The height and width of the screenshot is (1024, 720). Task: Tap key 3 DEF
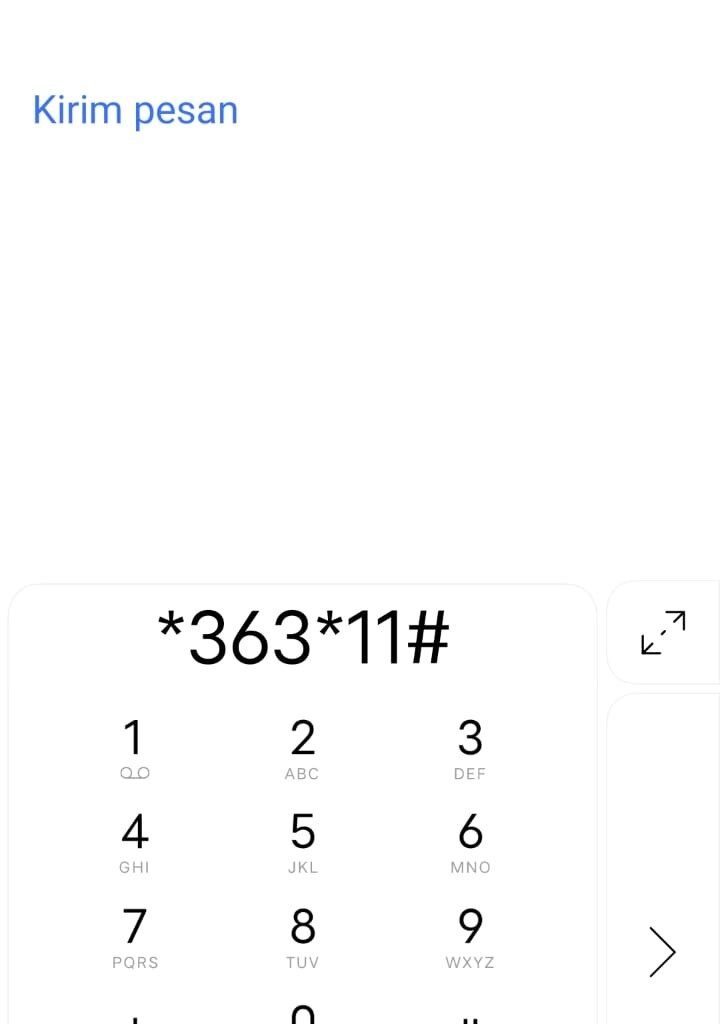470,748
